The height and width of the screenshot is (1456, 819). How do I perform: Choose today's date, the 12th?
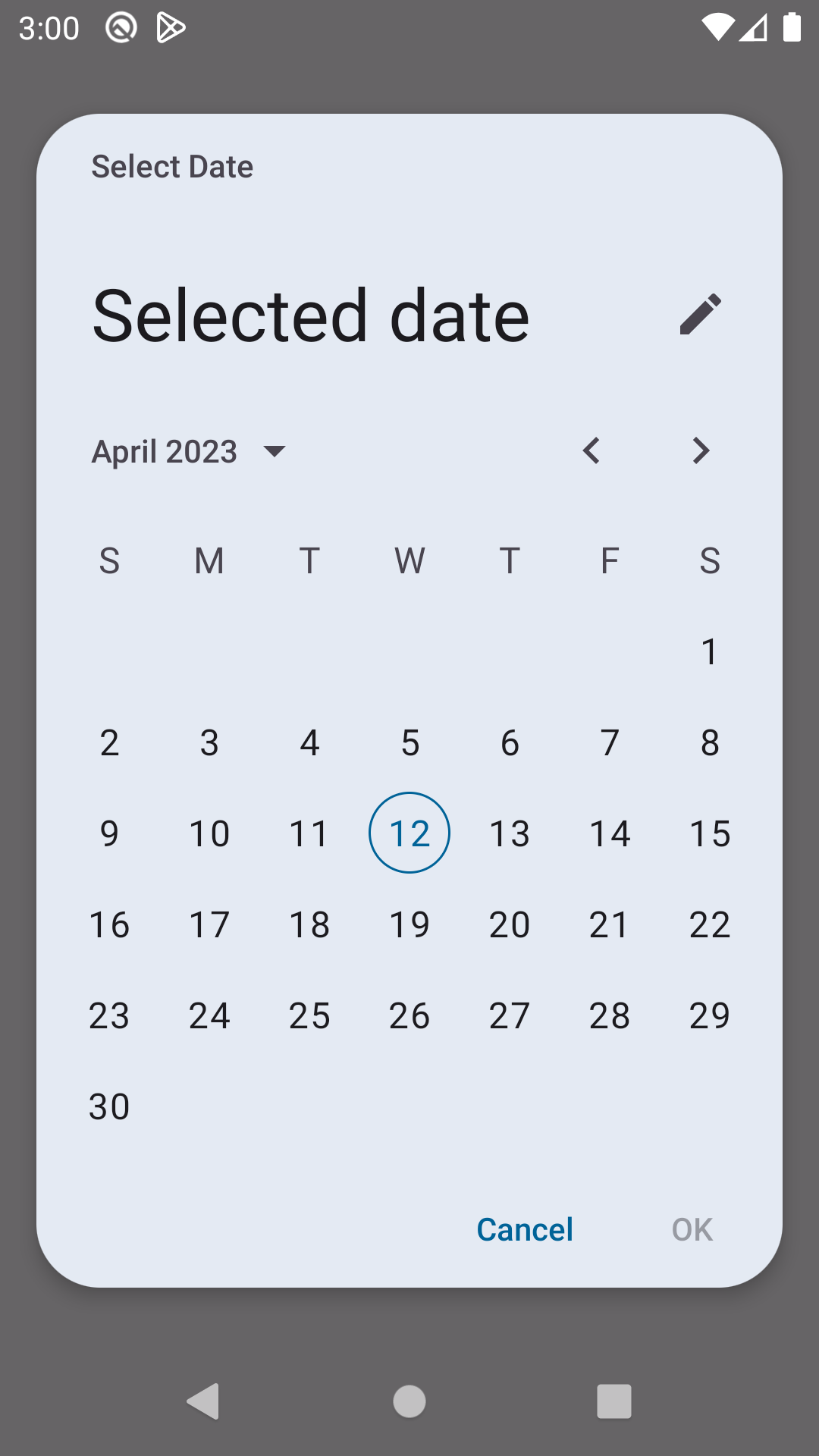(409, 833)
